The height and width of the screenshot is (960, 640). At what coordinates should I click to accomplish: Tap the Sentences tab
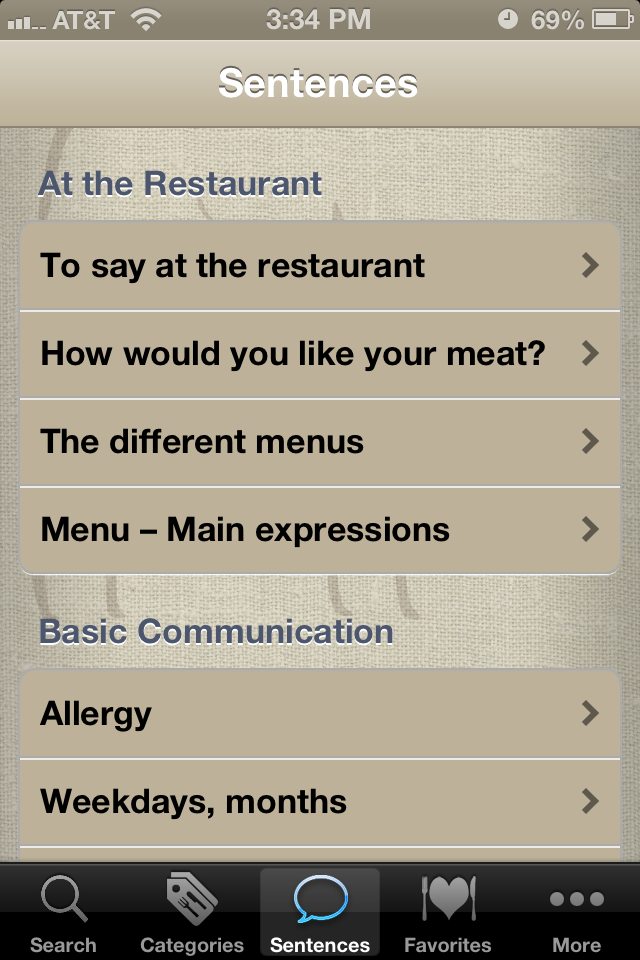click(x=320, y=912)
